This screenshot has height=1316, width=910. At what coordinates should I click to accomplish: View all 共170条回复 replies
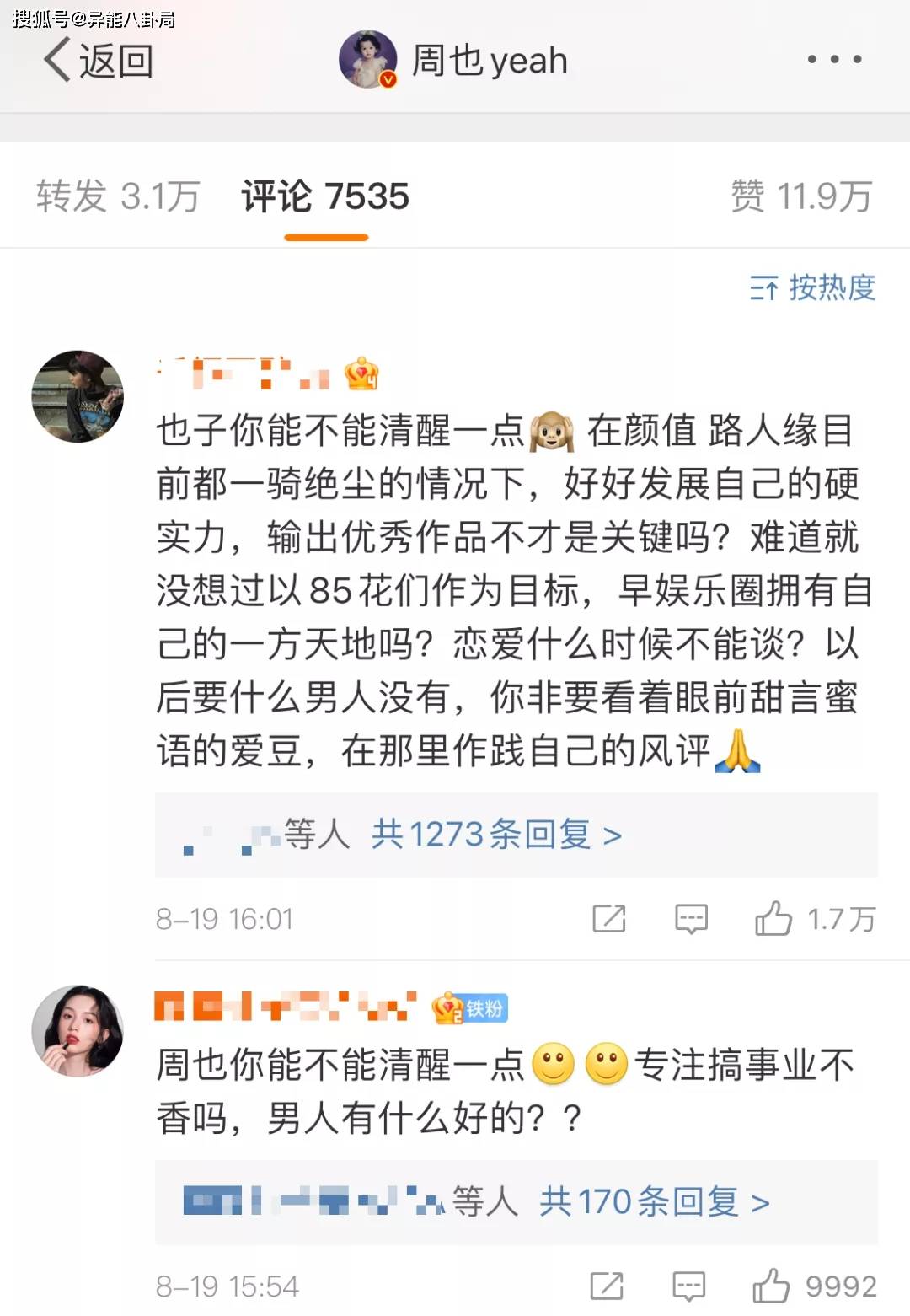click(654, 1201)
